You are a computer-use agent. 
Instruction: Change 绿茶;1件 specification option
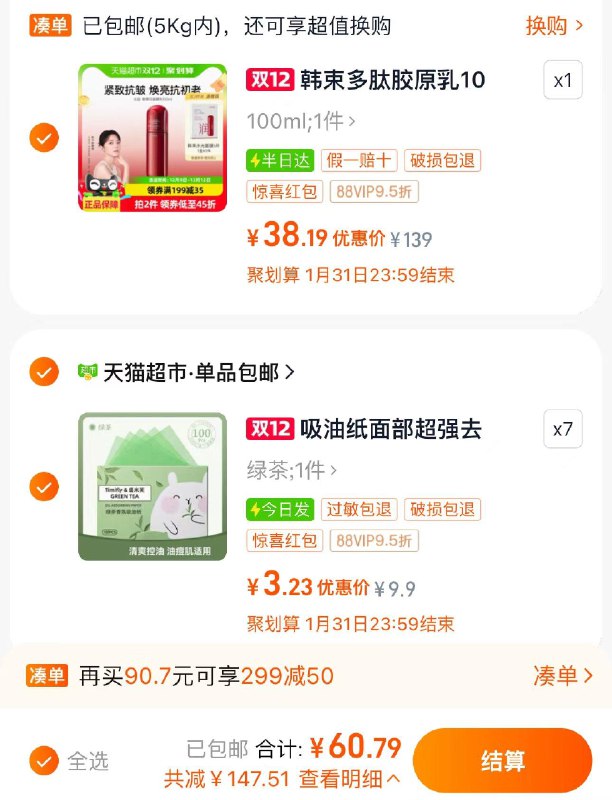[292, 470]
